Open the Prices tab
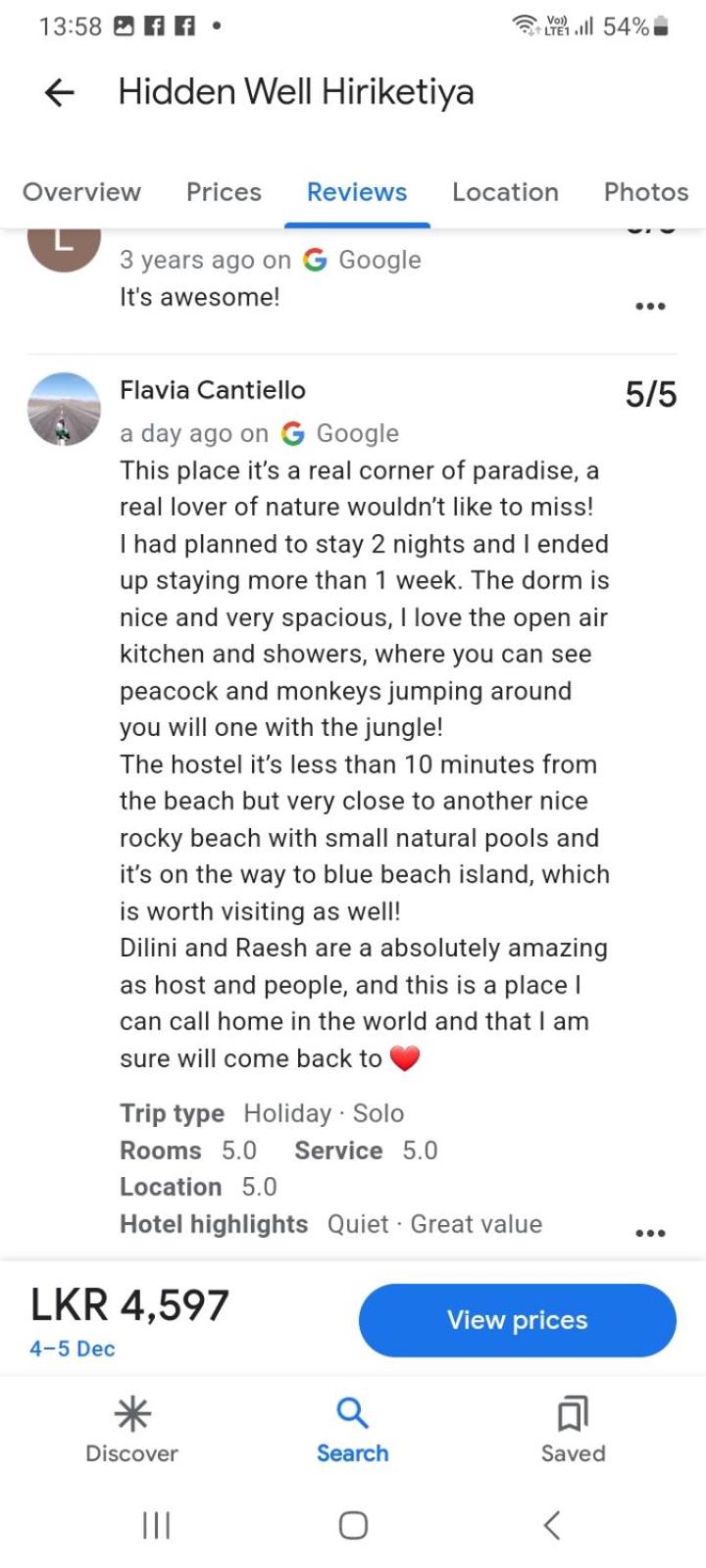Viewport: 706px width, 1568px height. pyautogui.click(x=224, y=192)
